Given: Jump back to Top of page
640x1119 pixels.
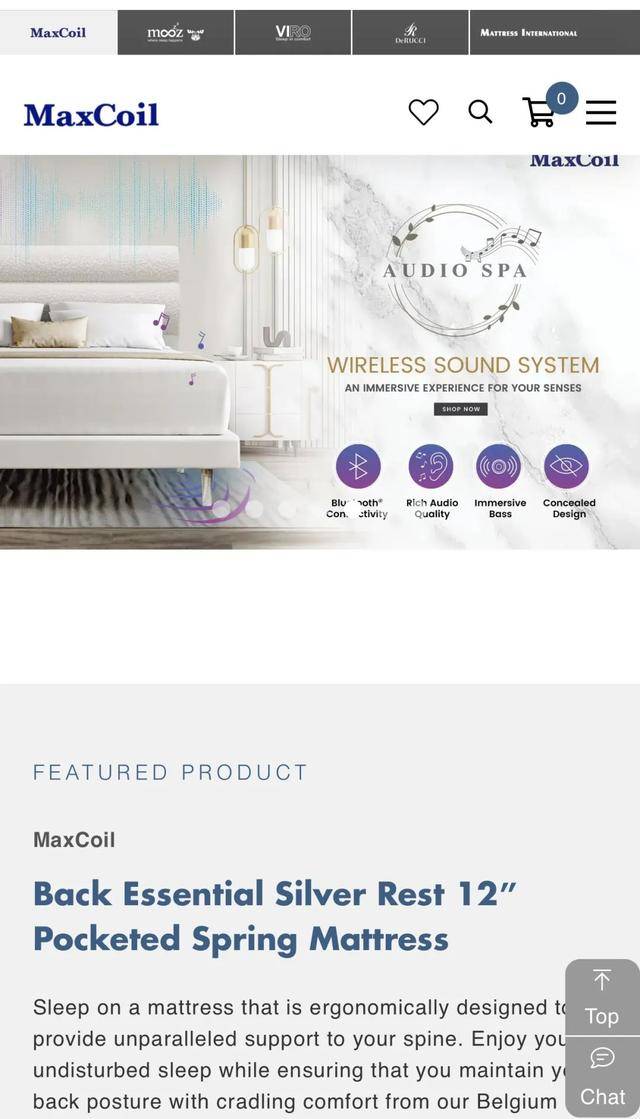Looking at the screenshot, I should tap(602, 998).
